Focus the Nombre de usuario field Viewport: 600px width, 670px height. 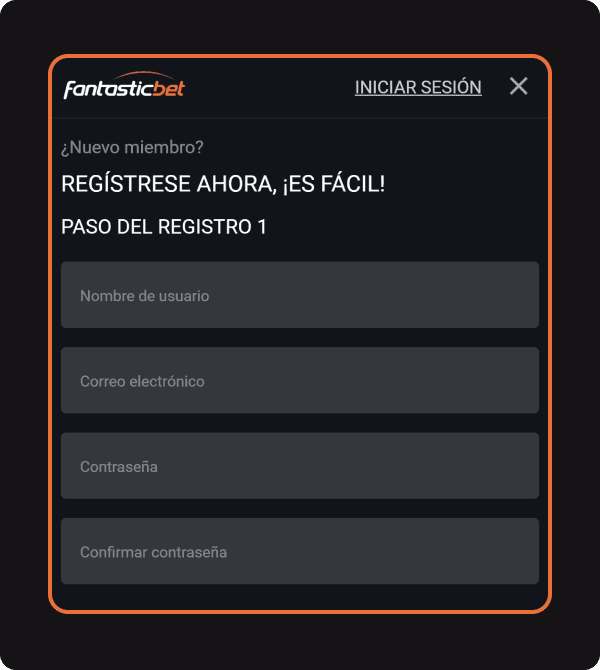[300, 295]
